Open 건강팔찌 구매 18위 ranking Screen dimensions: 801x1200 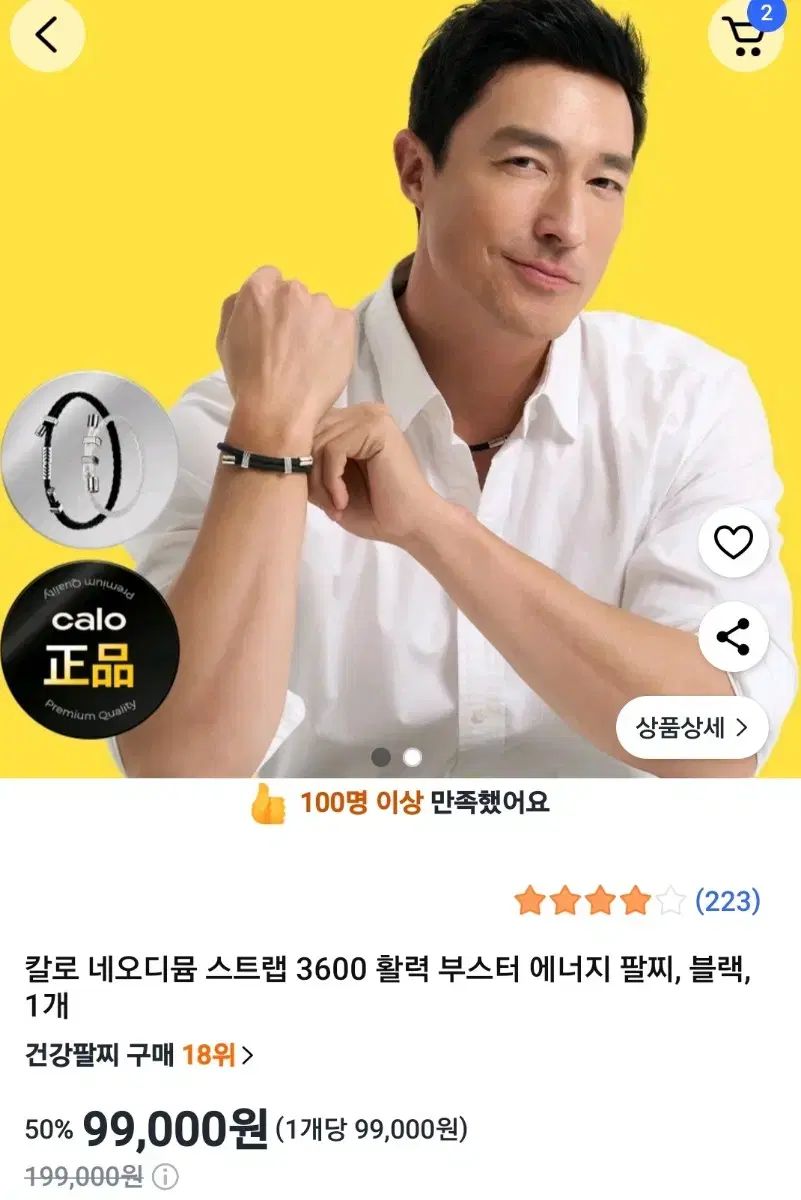[x=138, y=1054]
